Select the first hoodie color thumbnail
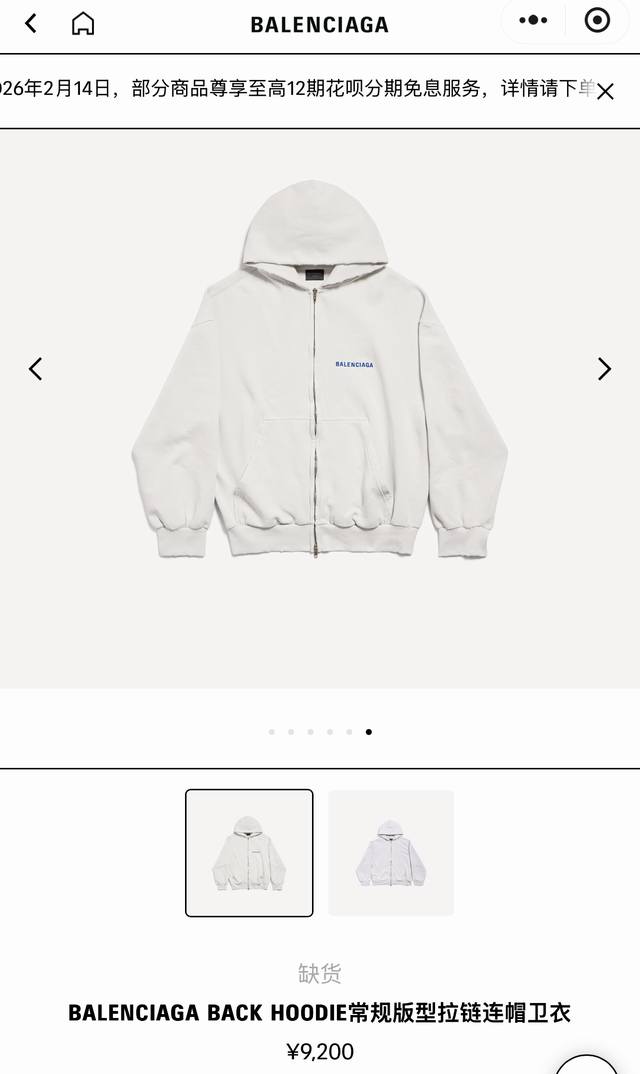Viewport: 640px width, 1074px height. [x=249, y=853]
